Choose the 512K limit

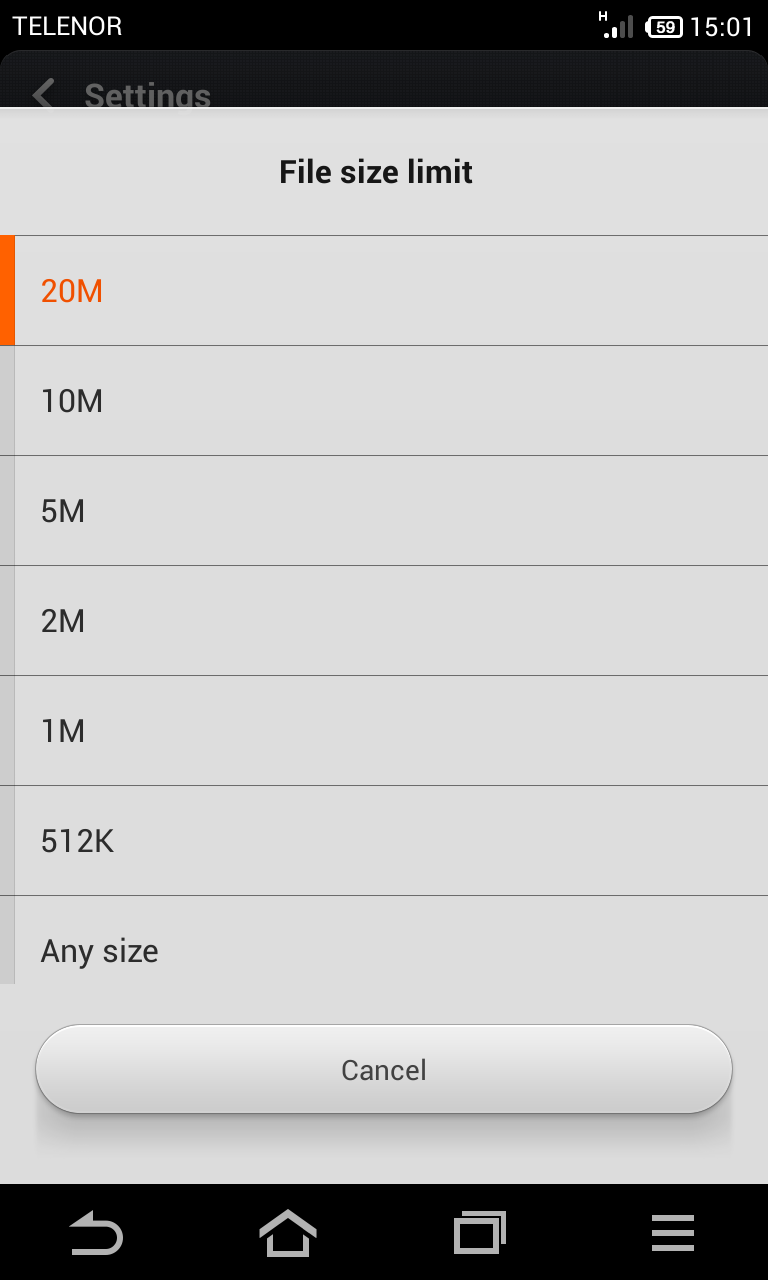[x=384, y=841]
